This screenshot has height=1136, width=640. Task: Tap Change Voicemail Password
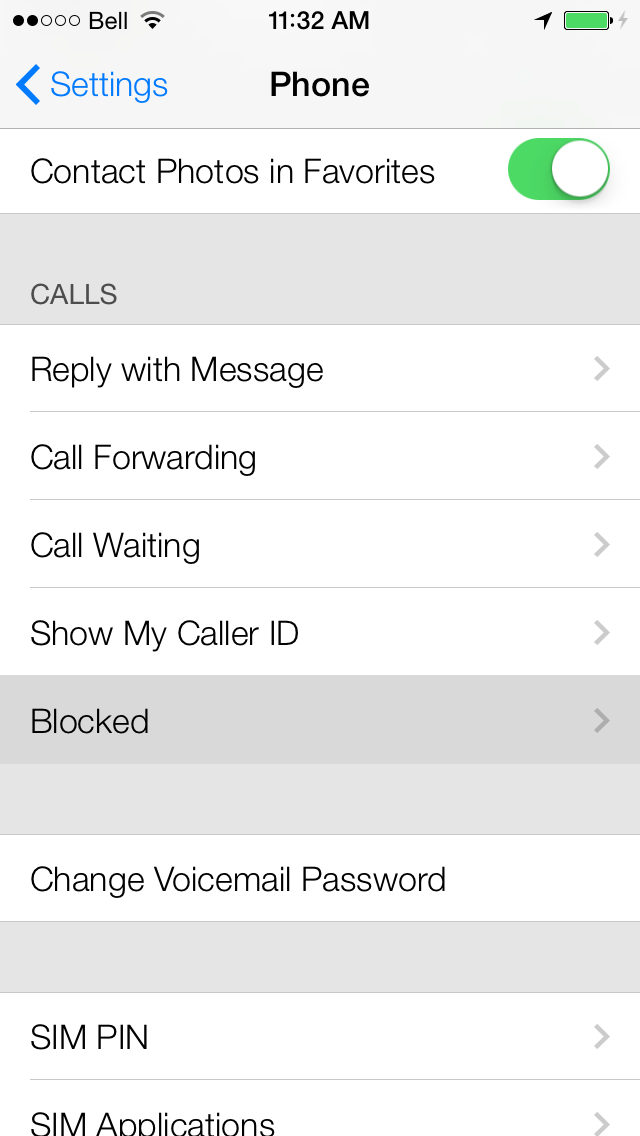click(320, 879)
